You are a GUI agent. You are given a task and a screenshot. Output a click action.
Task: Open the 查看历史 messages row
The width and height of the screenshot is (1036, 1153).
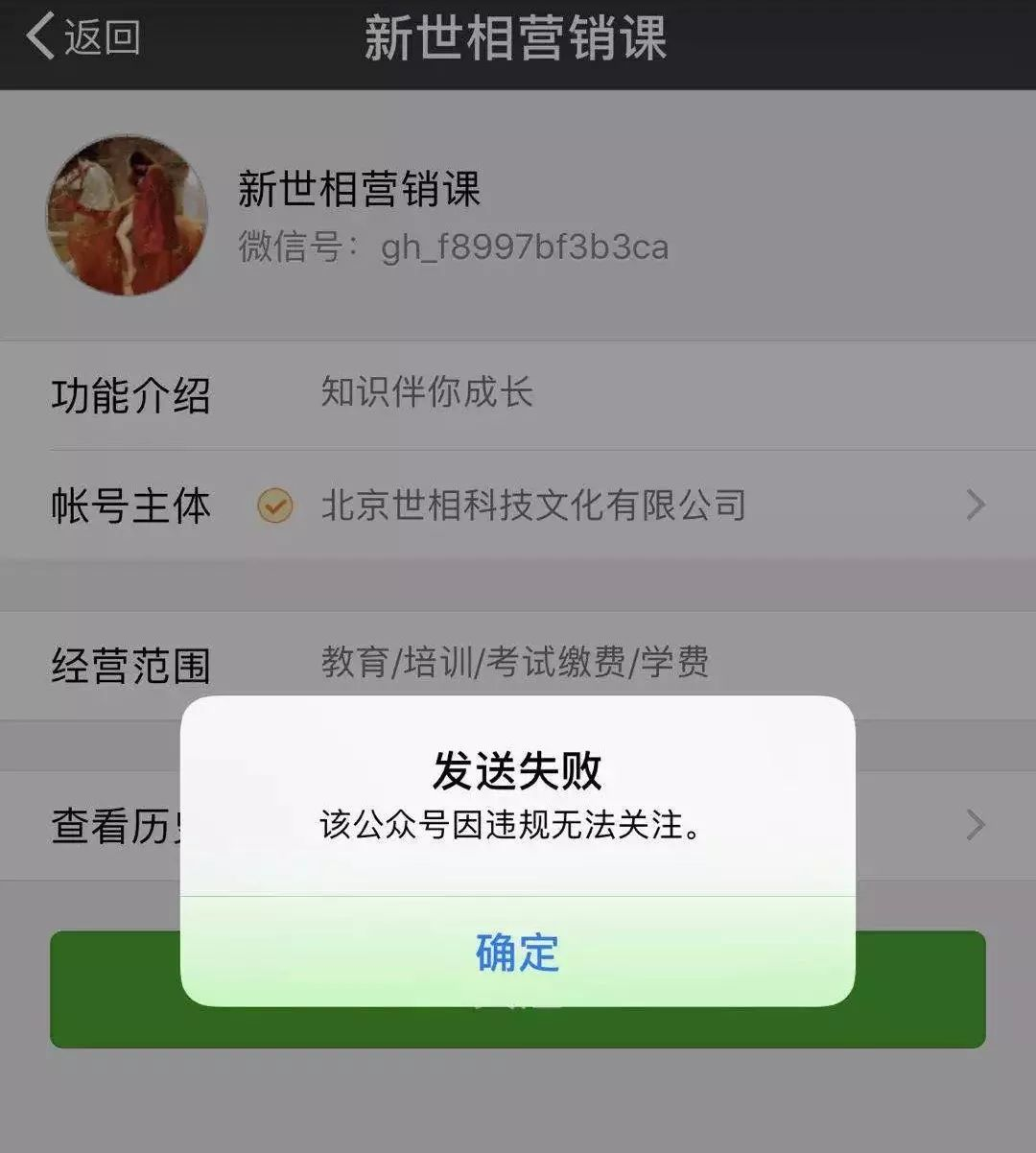115,825
